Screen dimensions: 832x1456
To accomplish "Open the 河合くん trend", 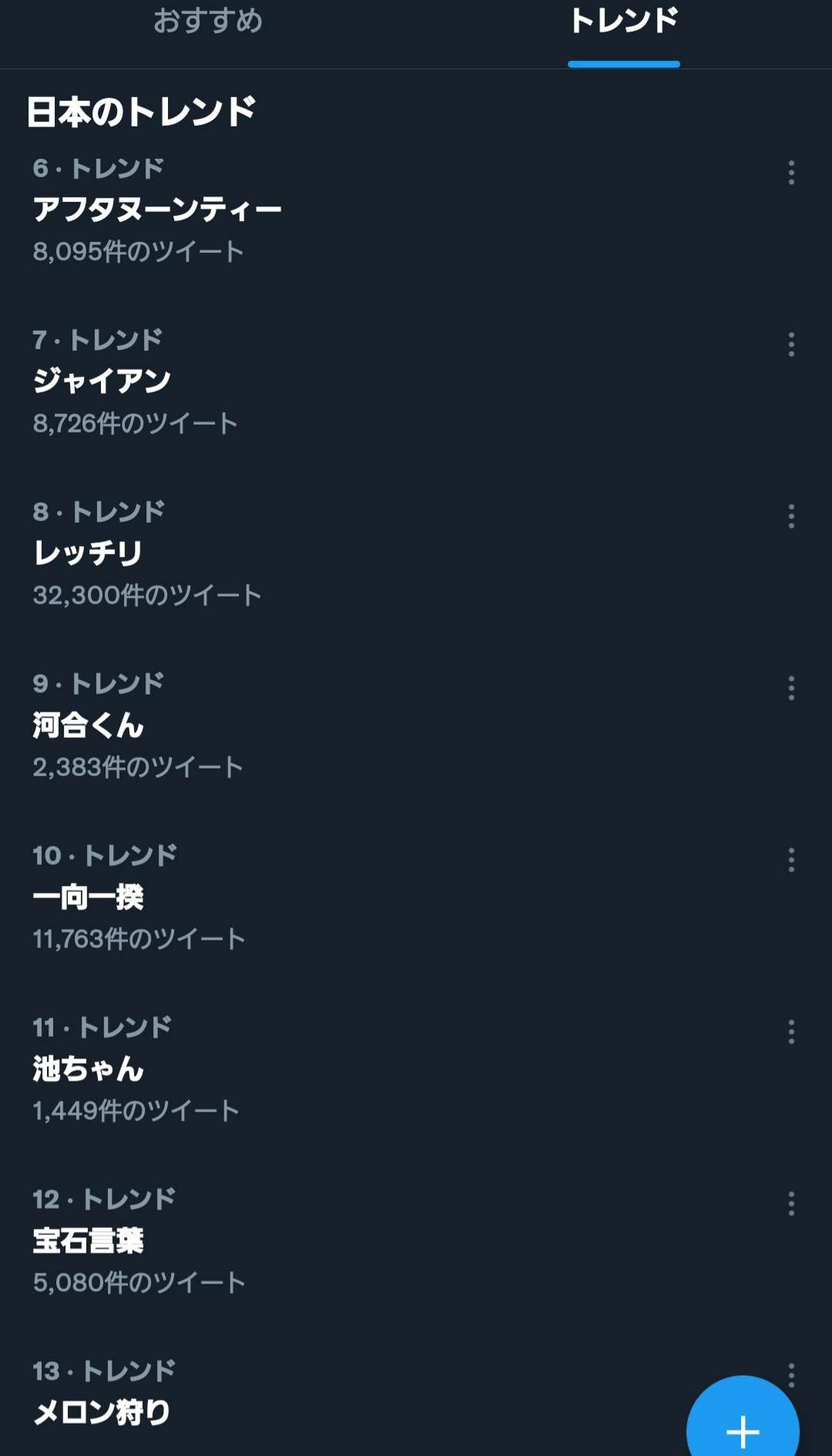I will coord(89,725).
